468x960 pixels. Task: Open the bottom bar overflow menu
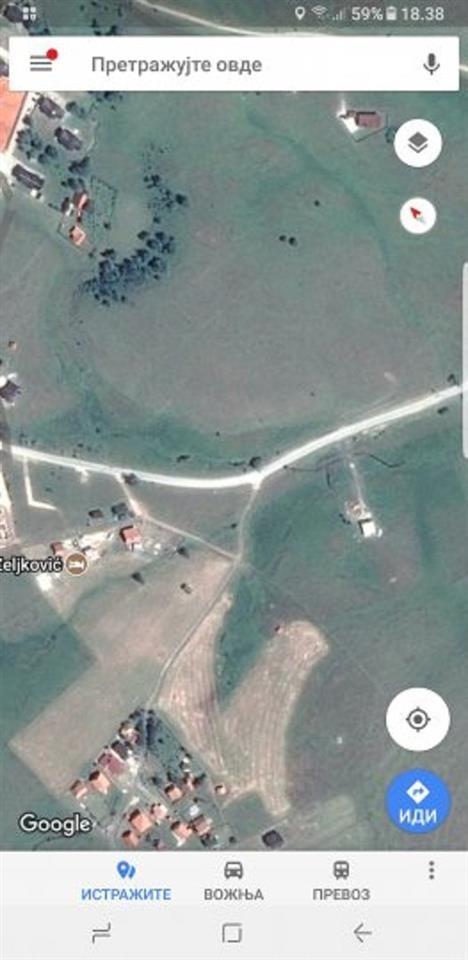[432, 870]
